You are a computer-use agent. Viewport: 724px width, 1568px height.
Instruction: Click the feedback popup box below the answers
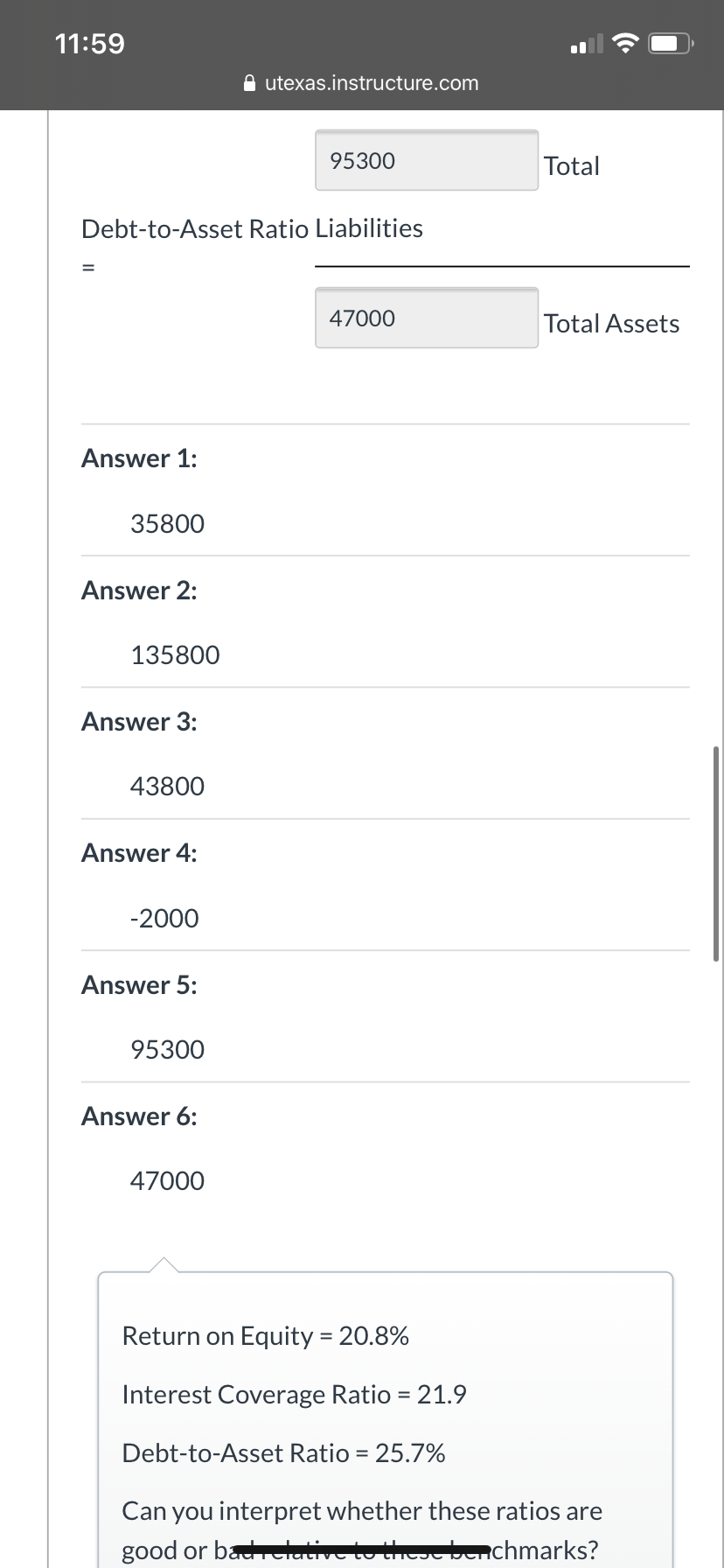tap(386, 1417)
